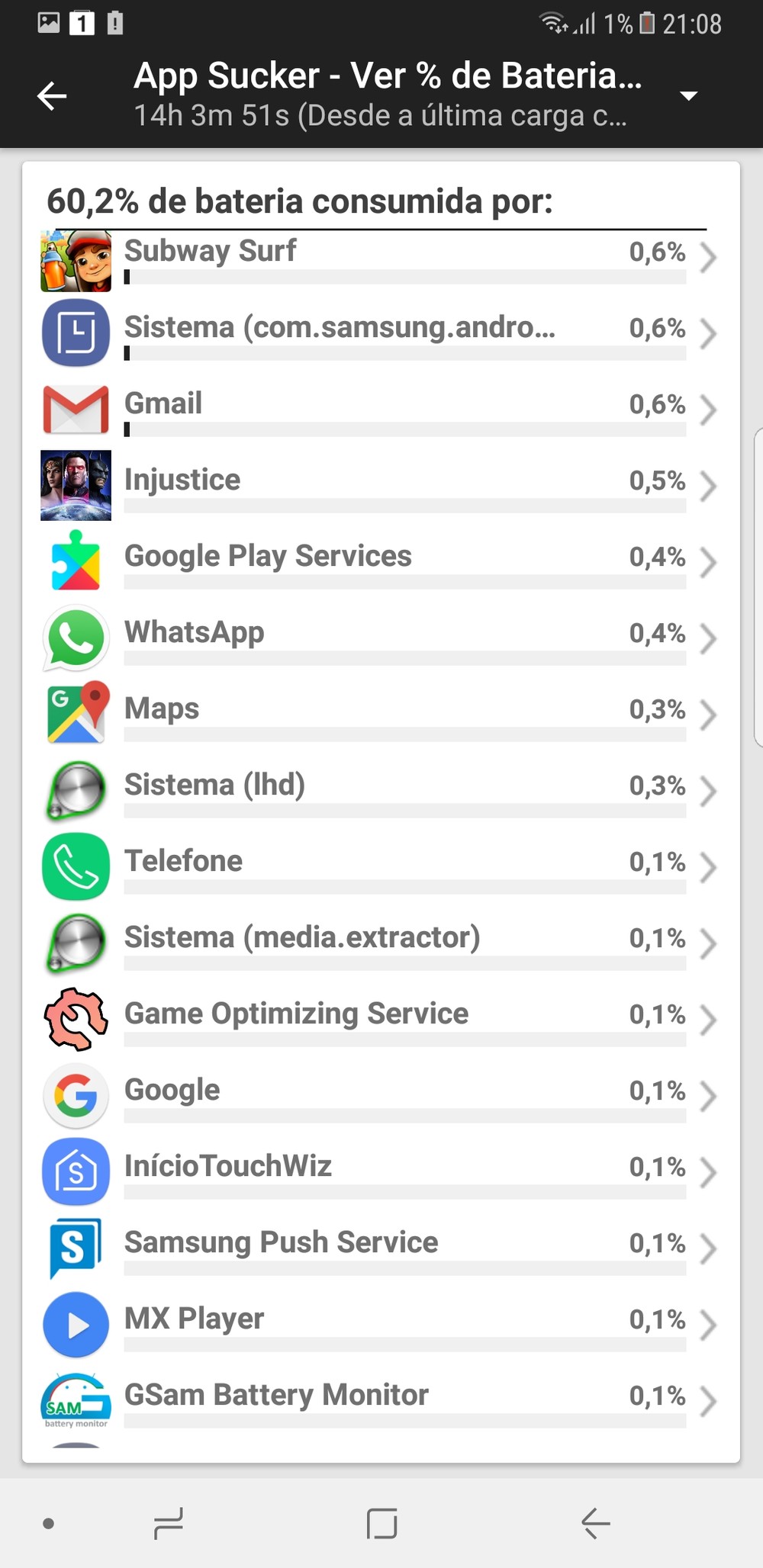This screenshot has width=763, height=1568.
Task: Open recent apps from navigation bar
Action: tap(168, 1524)
